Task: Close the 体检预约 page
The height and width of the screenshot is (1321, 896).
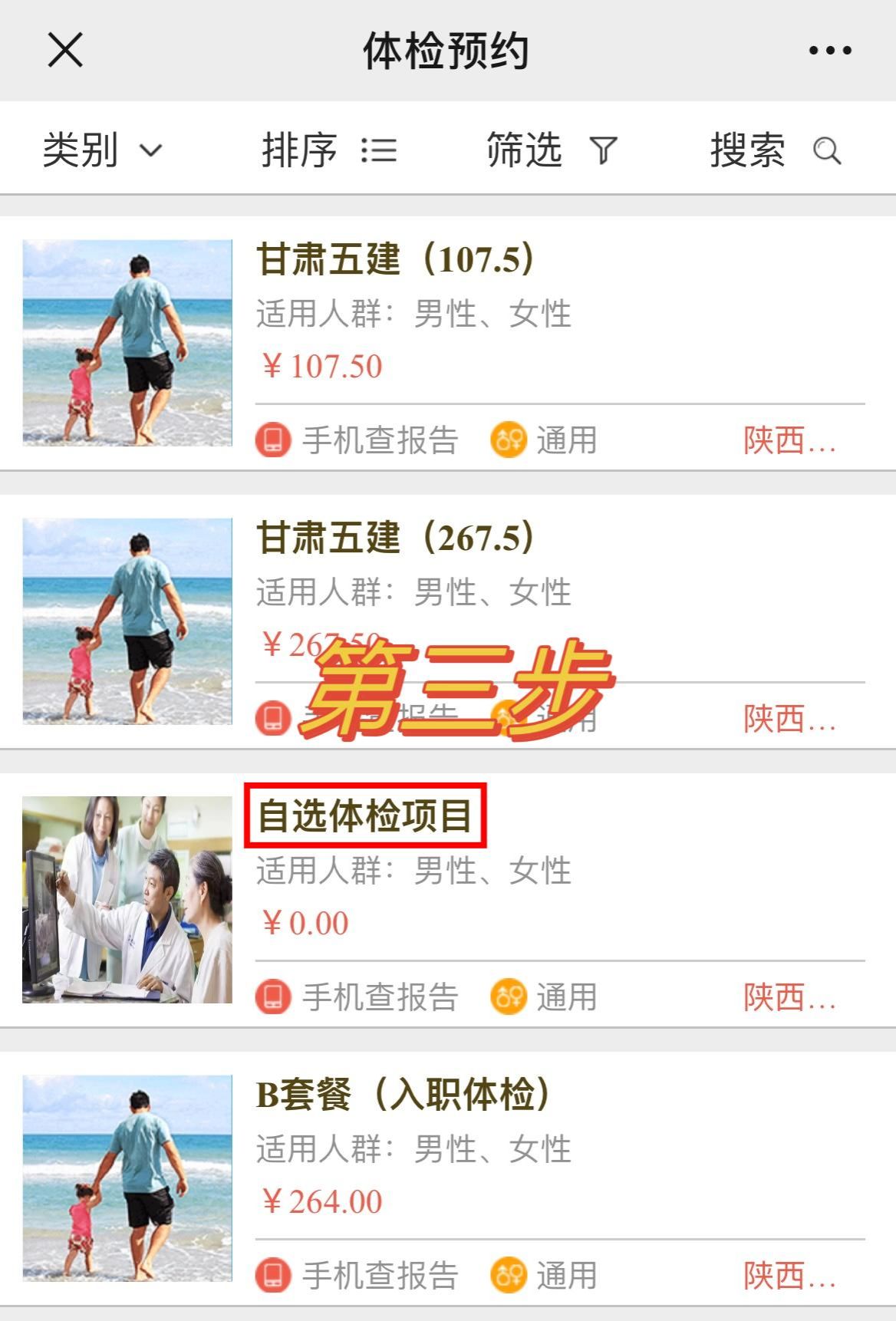Action: (65, 51)
